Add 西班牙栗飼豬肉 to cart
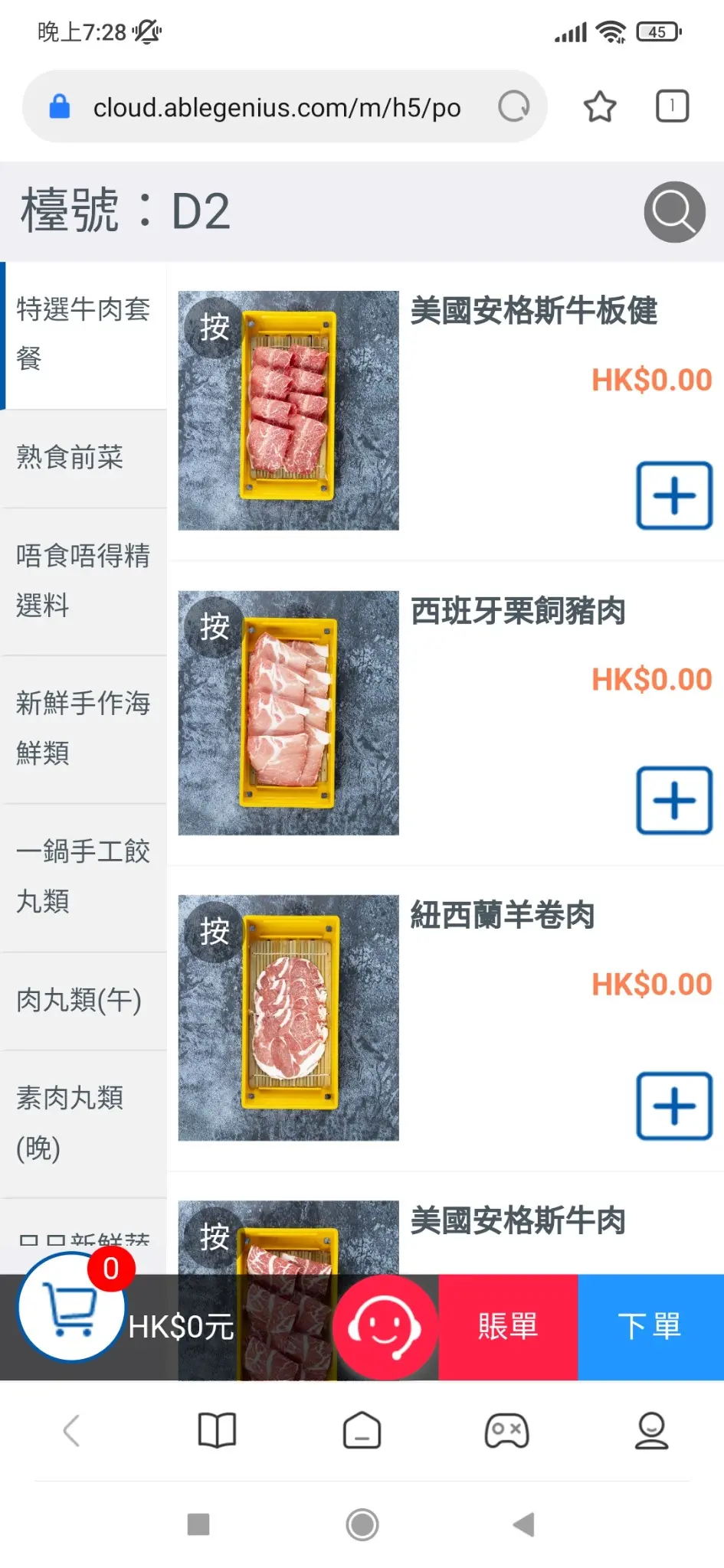724x1568 pixels. coord(674,800)
